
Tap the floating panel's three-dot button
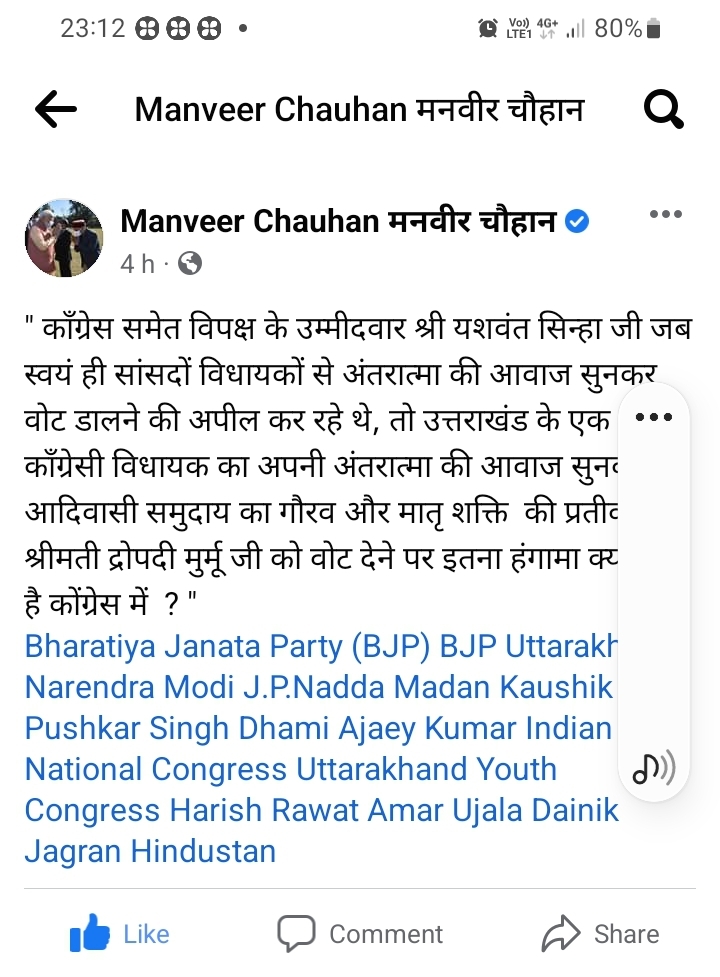coord(654,417)
